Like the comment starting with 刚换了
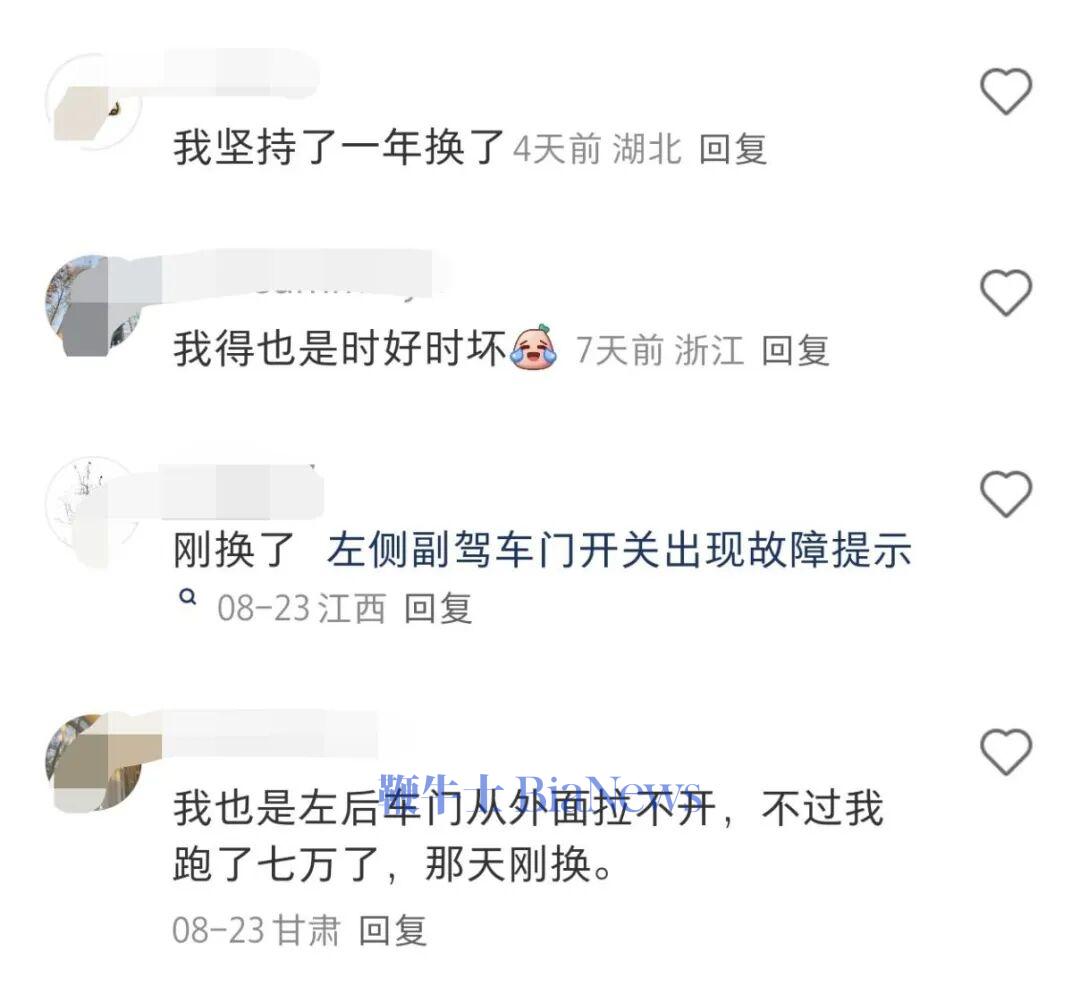 1005,494
